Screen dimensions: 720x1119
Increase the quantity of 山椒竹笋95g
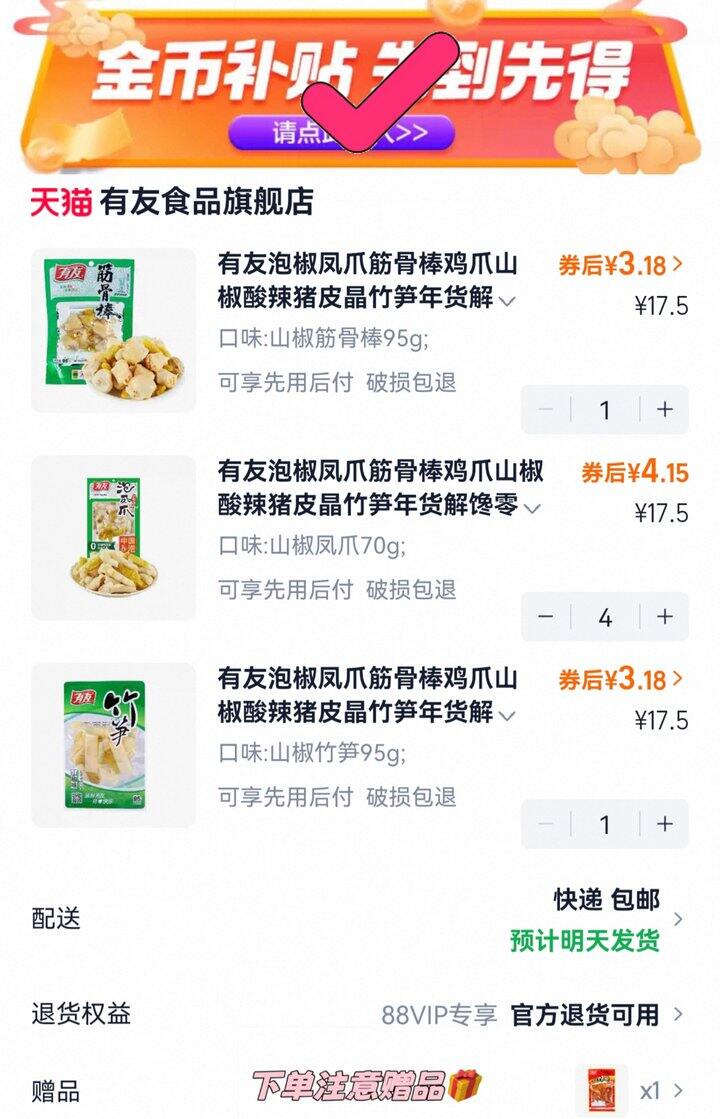[664, 824]
